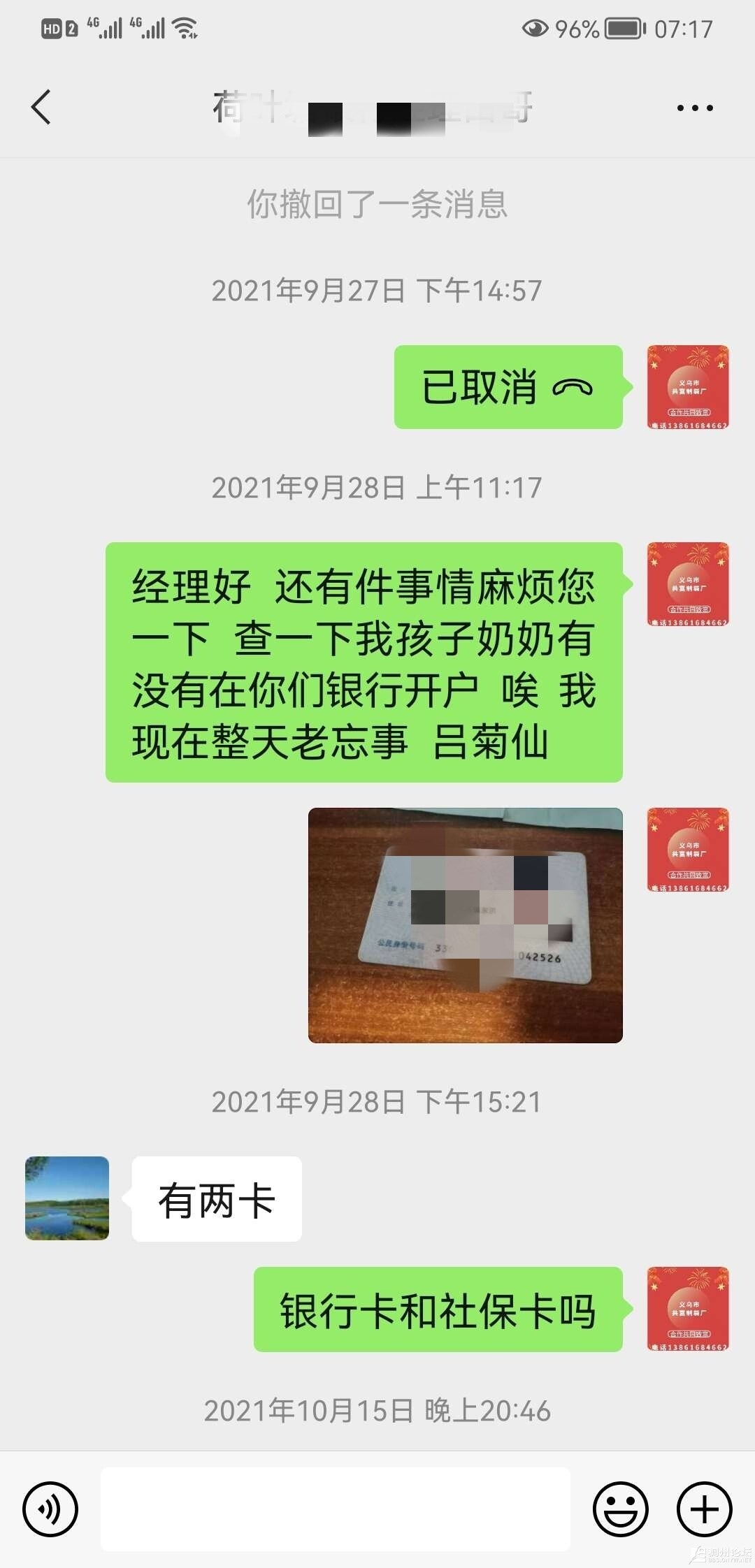This screenshot has width=755, height=1568.
Task: Open the emoji sticker panel
Action: click(620, 1509)
